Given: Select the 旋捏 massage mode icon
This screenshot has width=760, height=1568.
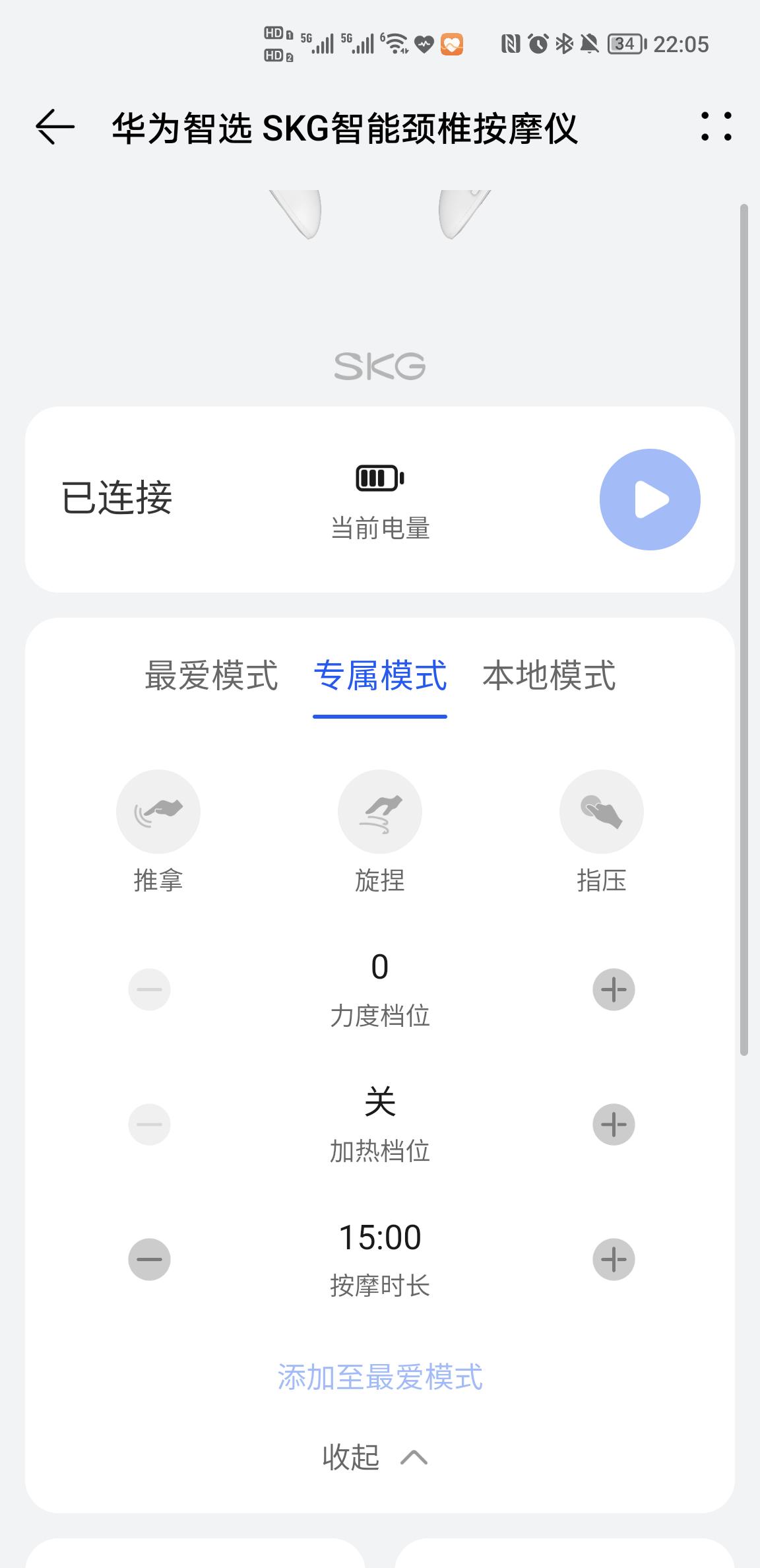Looking at the screenshot, I should (x=379, y=812).
